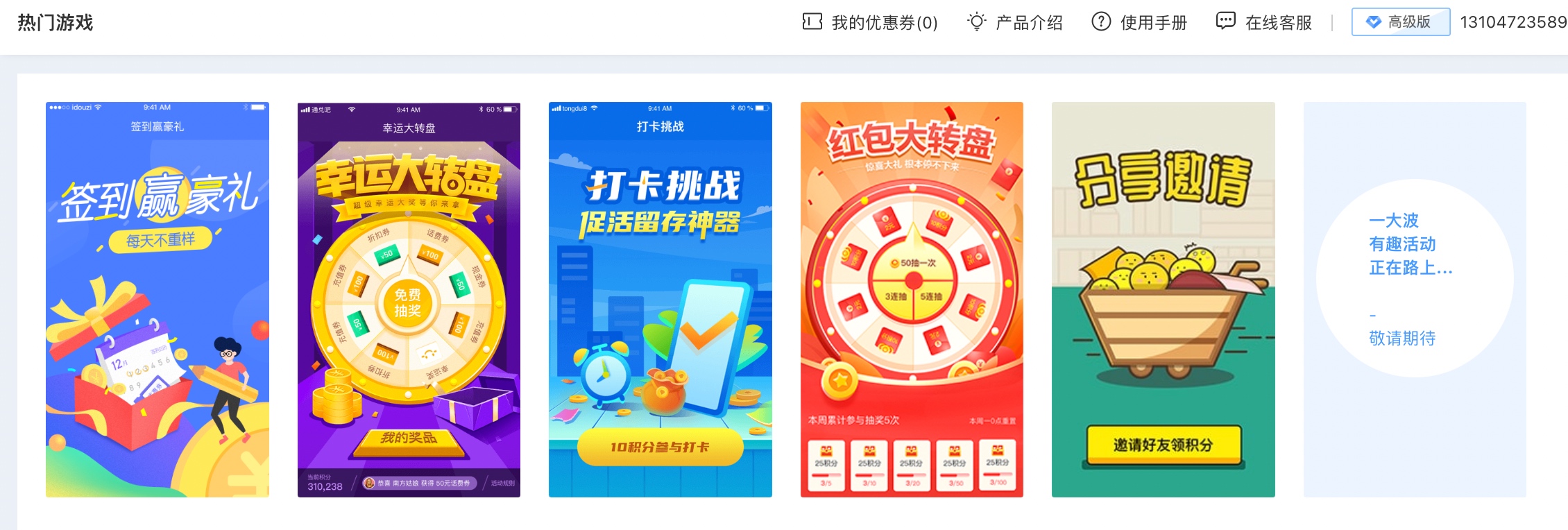This screenshot has width=1568, height=530.
Task: Open 我的优惠券 coupons
Action: click(x=870, y=22)
